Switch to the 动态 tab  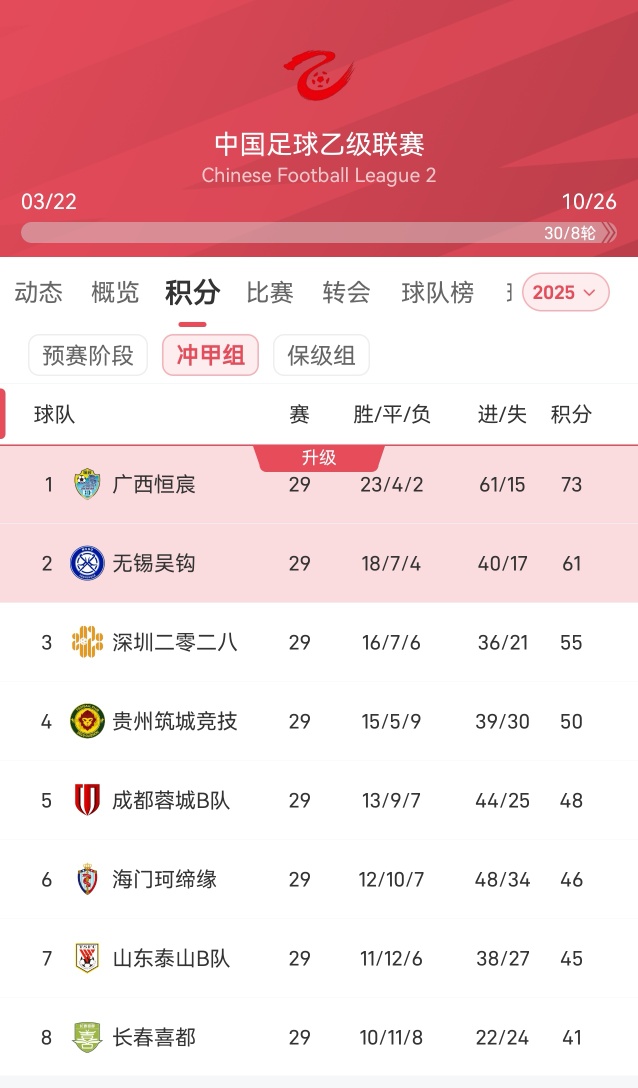(x=39, y=292)
